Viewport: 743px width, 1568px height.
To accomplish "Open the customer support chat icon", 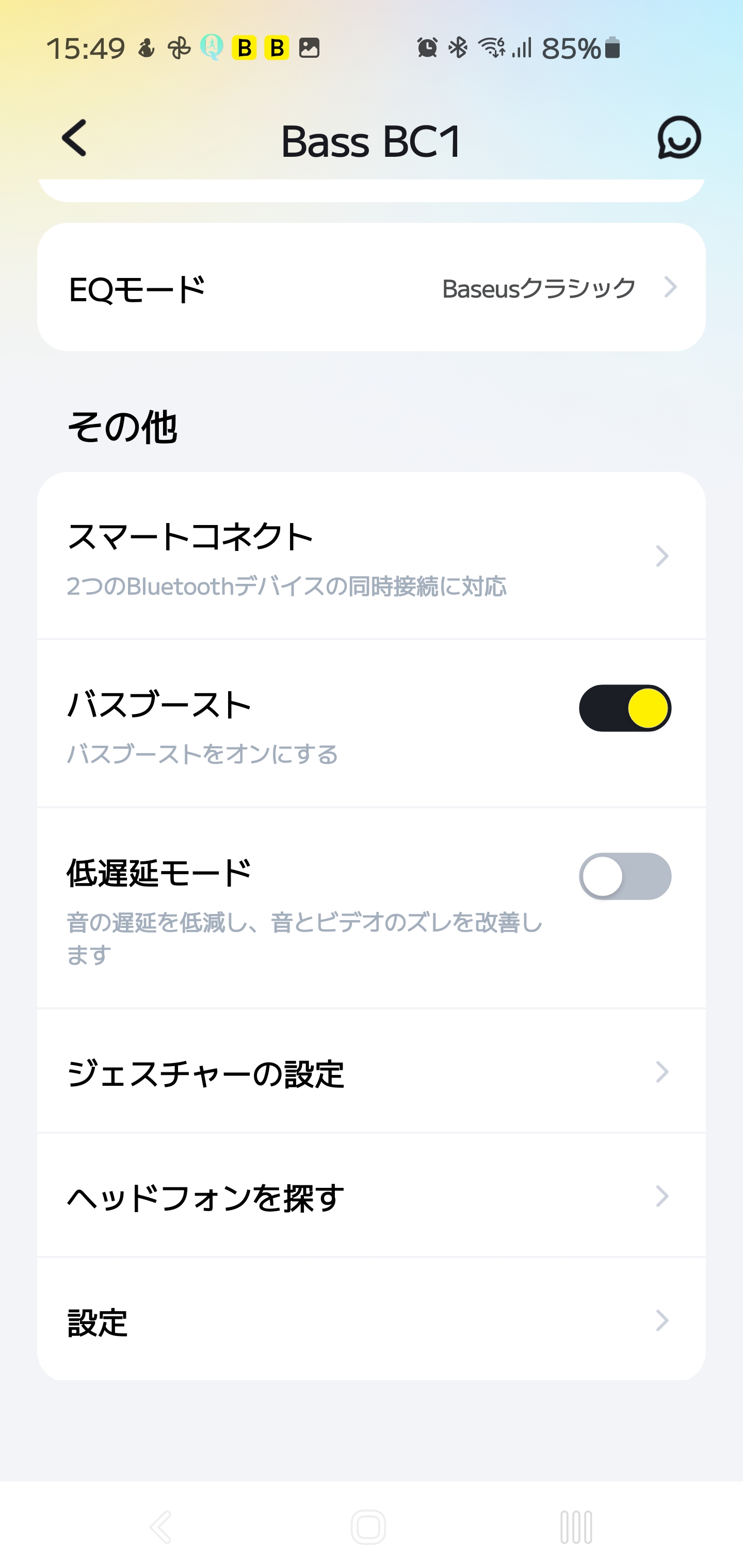I will click(x=679, y=138).
